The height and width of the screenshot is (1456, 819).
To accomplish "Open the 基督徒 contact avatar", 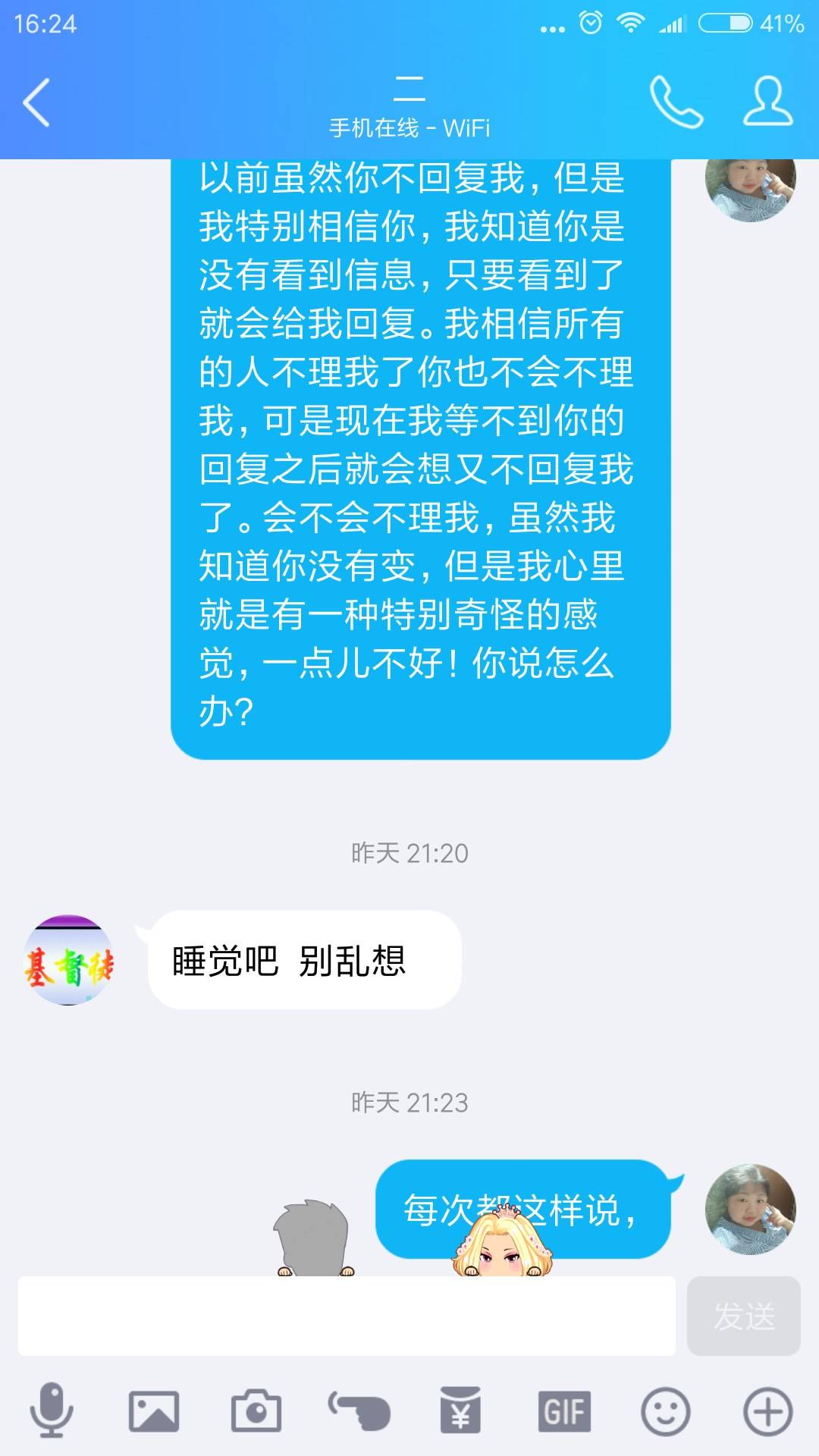I will [68, 960].
